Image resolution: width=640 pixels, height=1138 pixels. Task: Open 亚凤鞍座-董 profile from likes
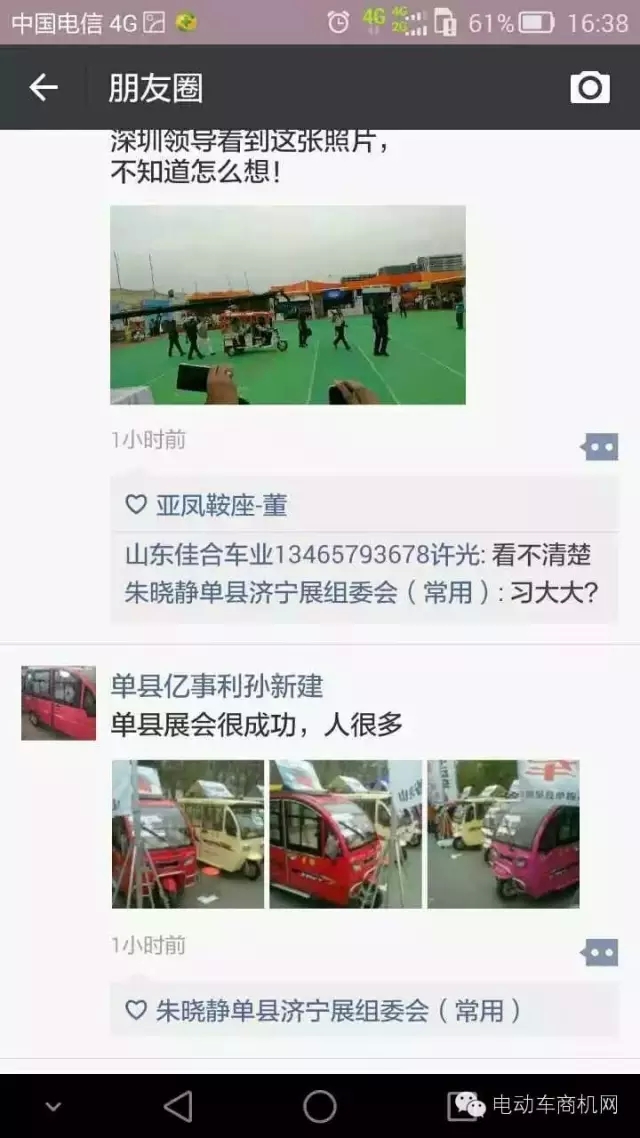(x=220, y=506)
